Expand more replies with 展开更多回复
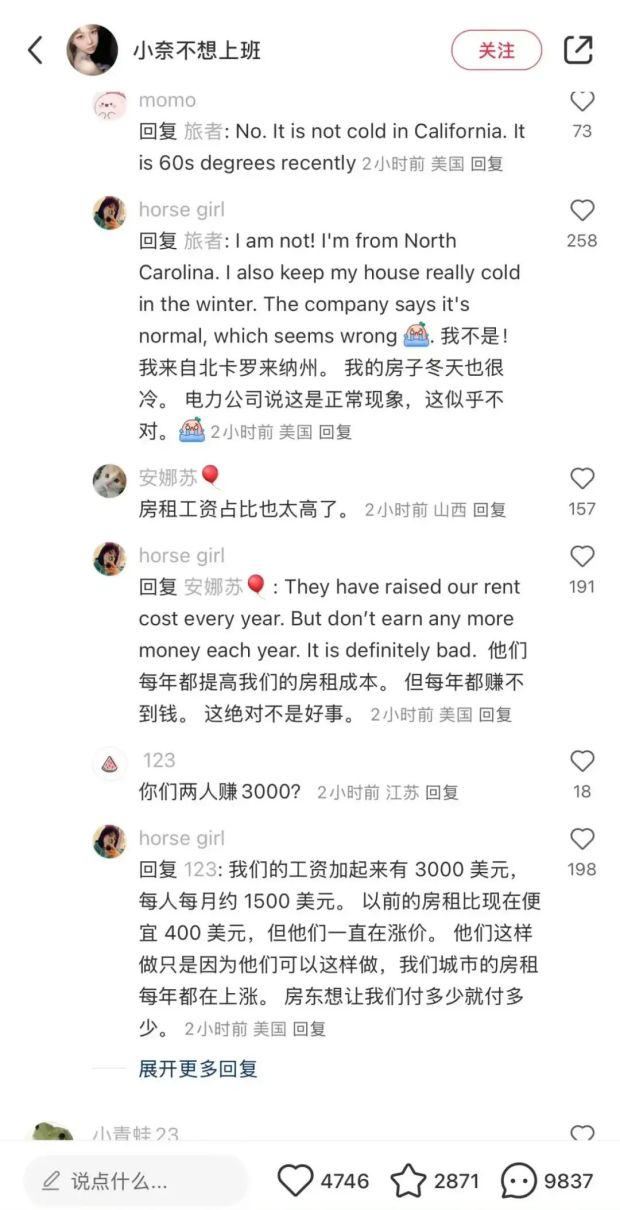Viewport: 620px width, 1210px height. tap(198, 1069)
